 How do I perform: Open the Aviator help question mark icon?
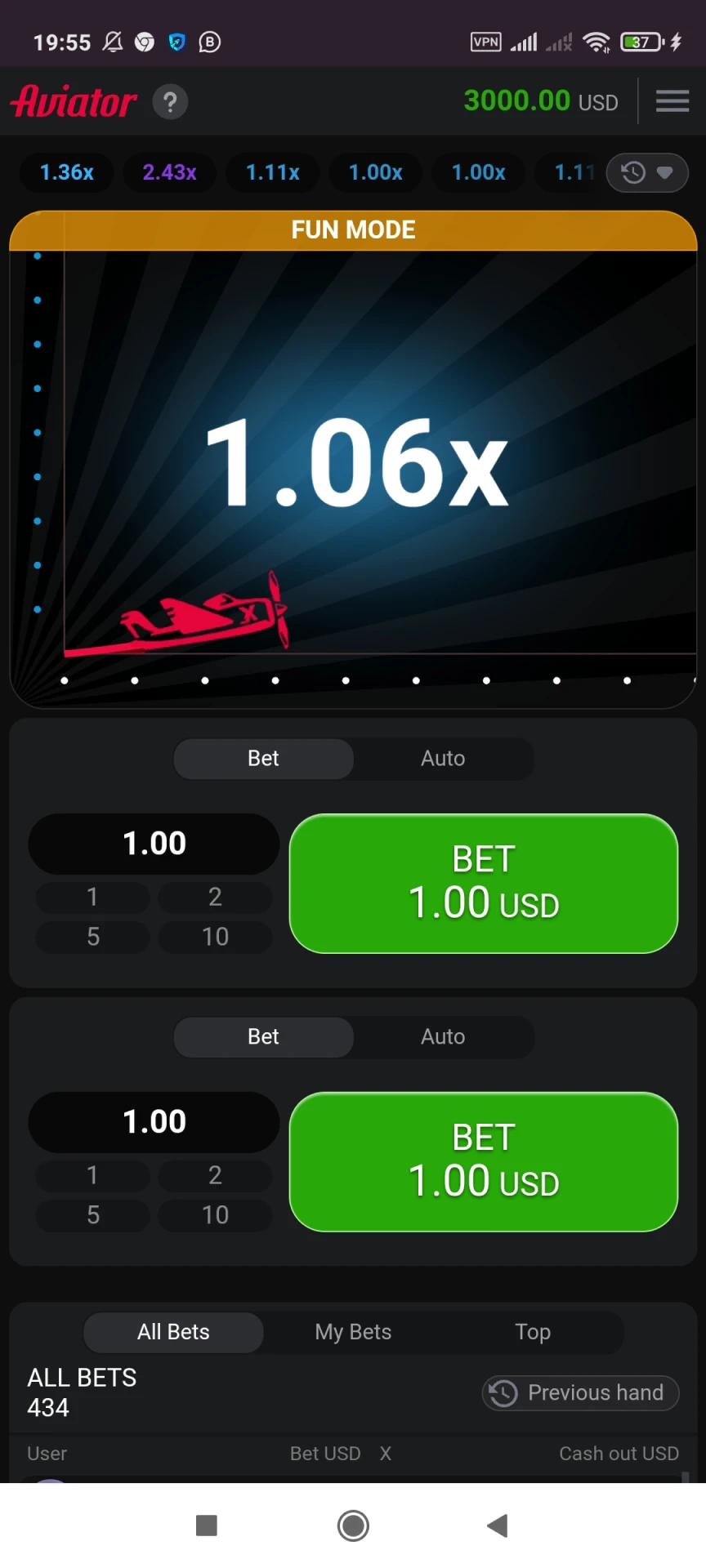(170, 101)
